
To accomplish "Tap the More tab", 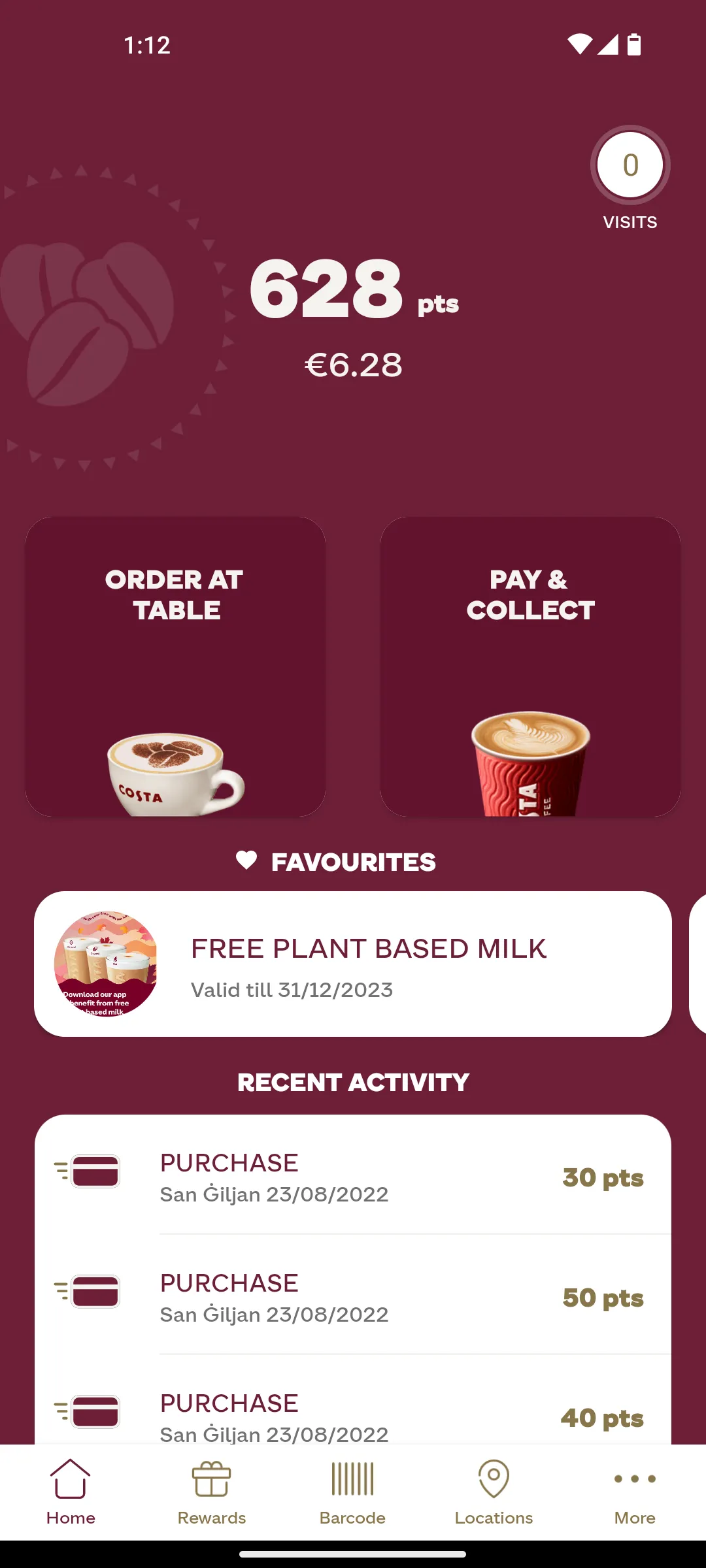I will tap(635, 1492).
